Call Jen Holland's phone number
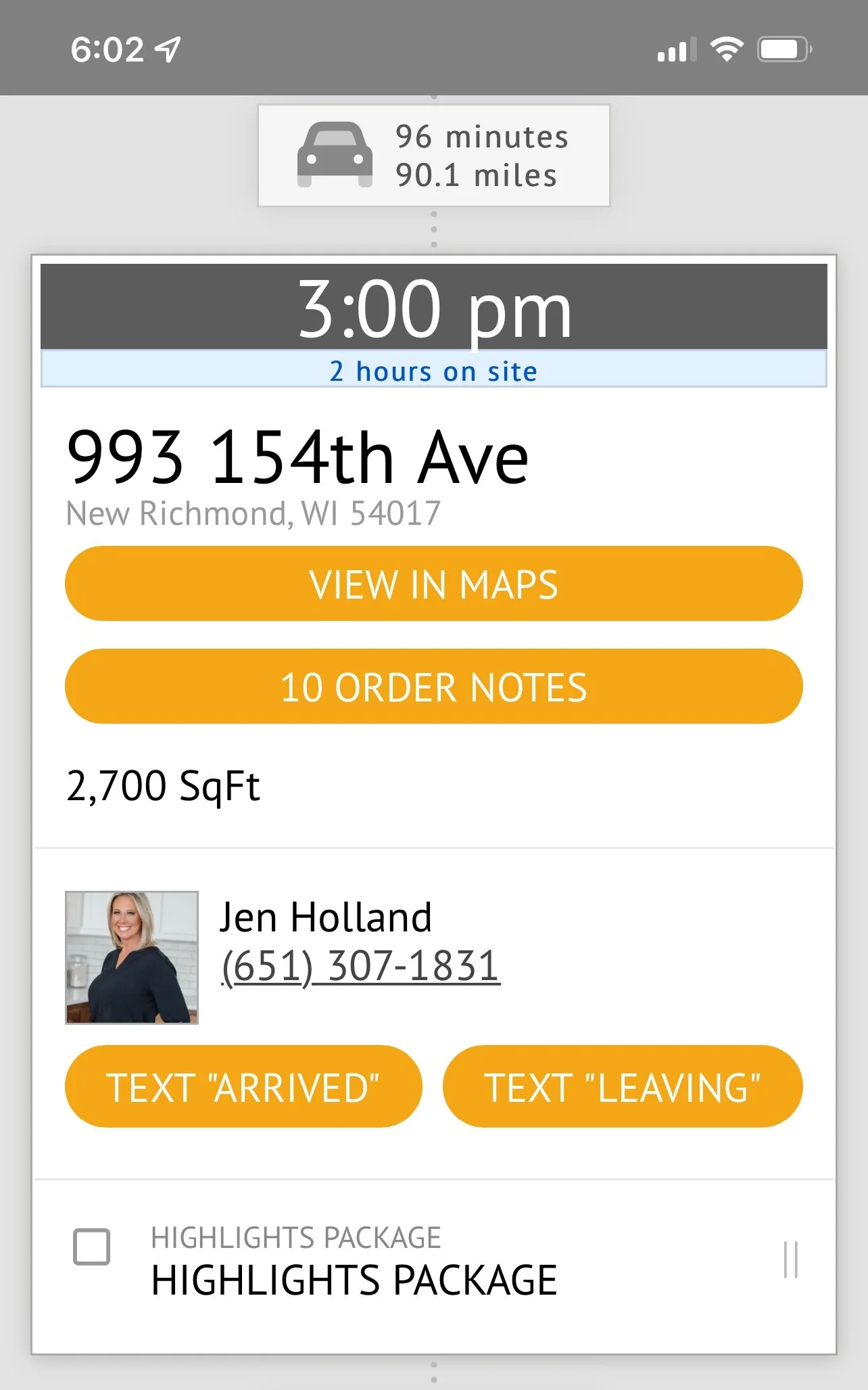 click(361, 966)
